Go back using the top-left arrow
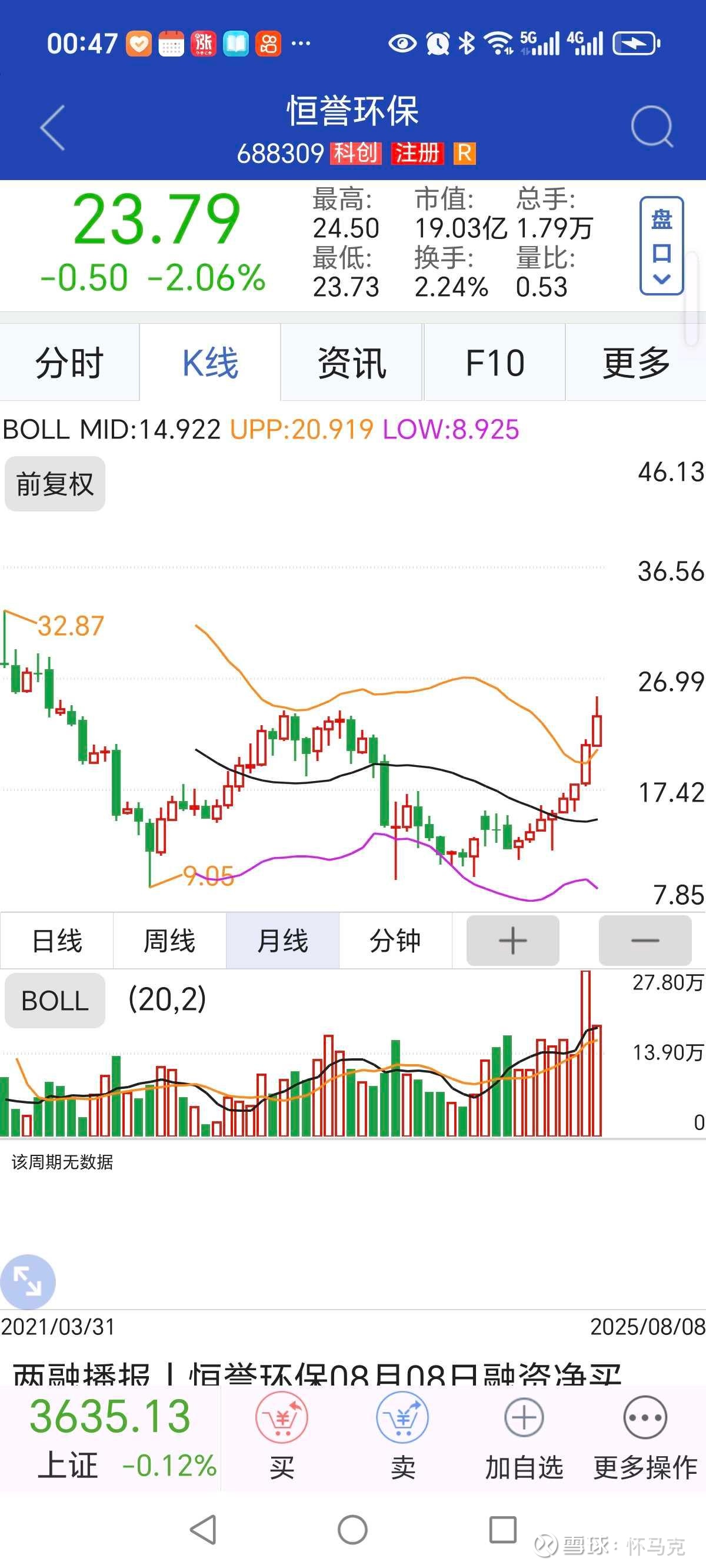 click(52, 127)
